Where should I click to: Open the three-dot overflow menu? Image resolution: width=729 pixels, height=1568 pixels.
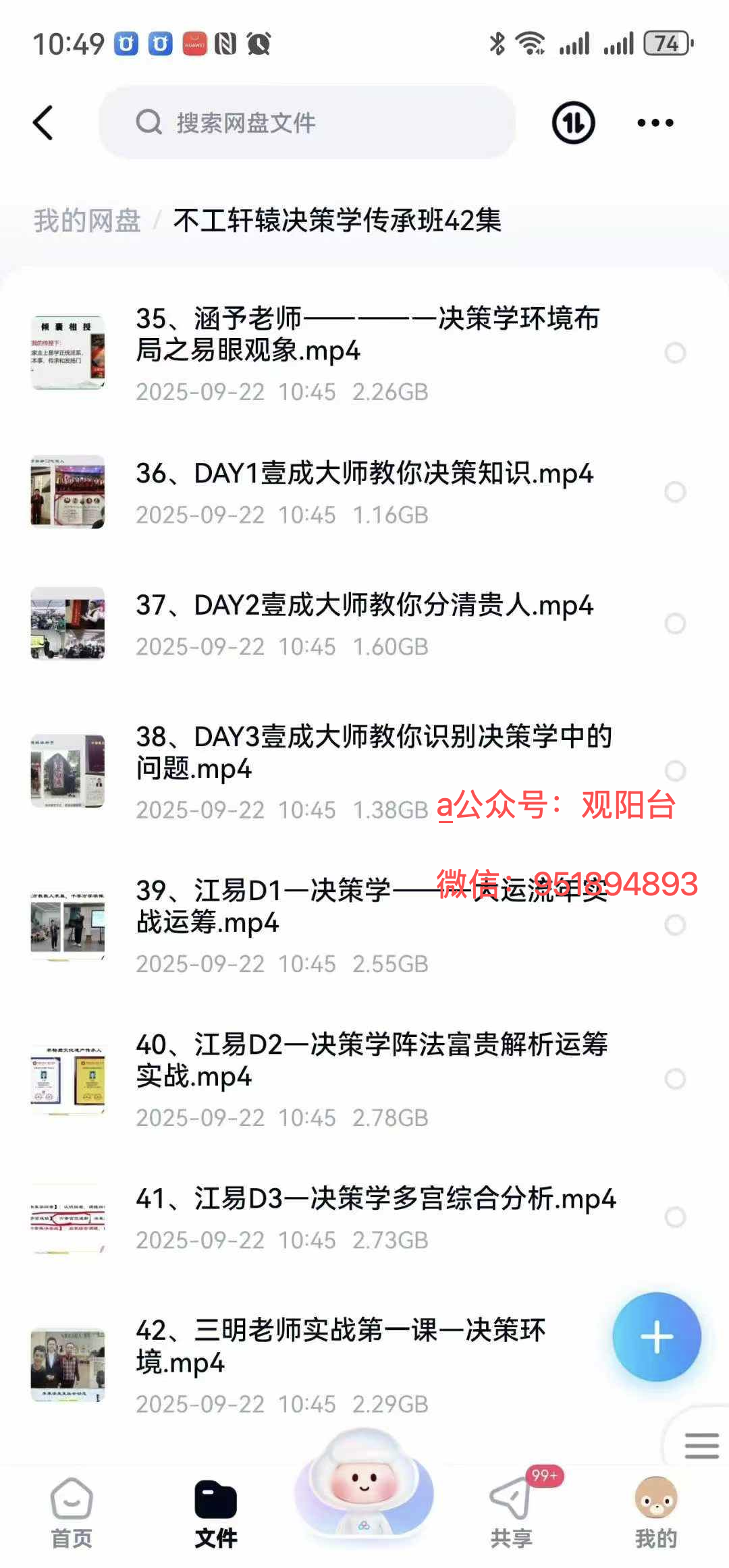tap(655, 123)
